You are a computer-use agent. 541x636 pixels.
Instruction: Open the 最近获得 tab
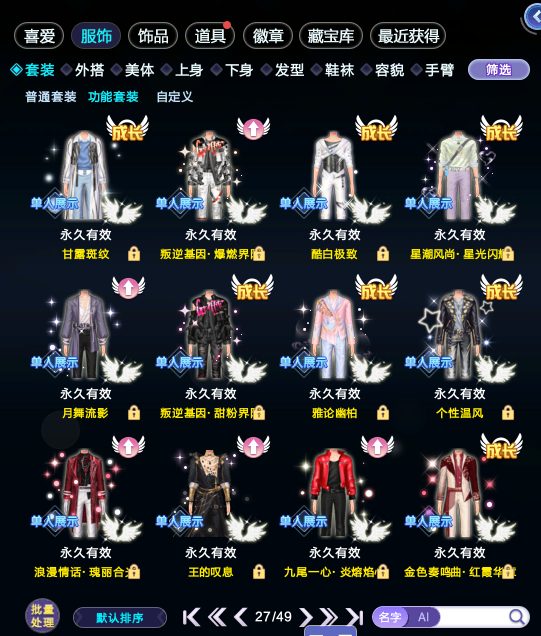pos(408,36)
